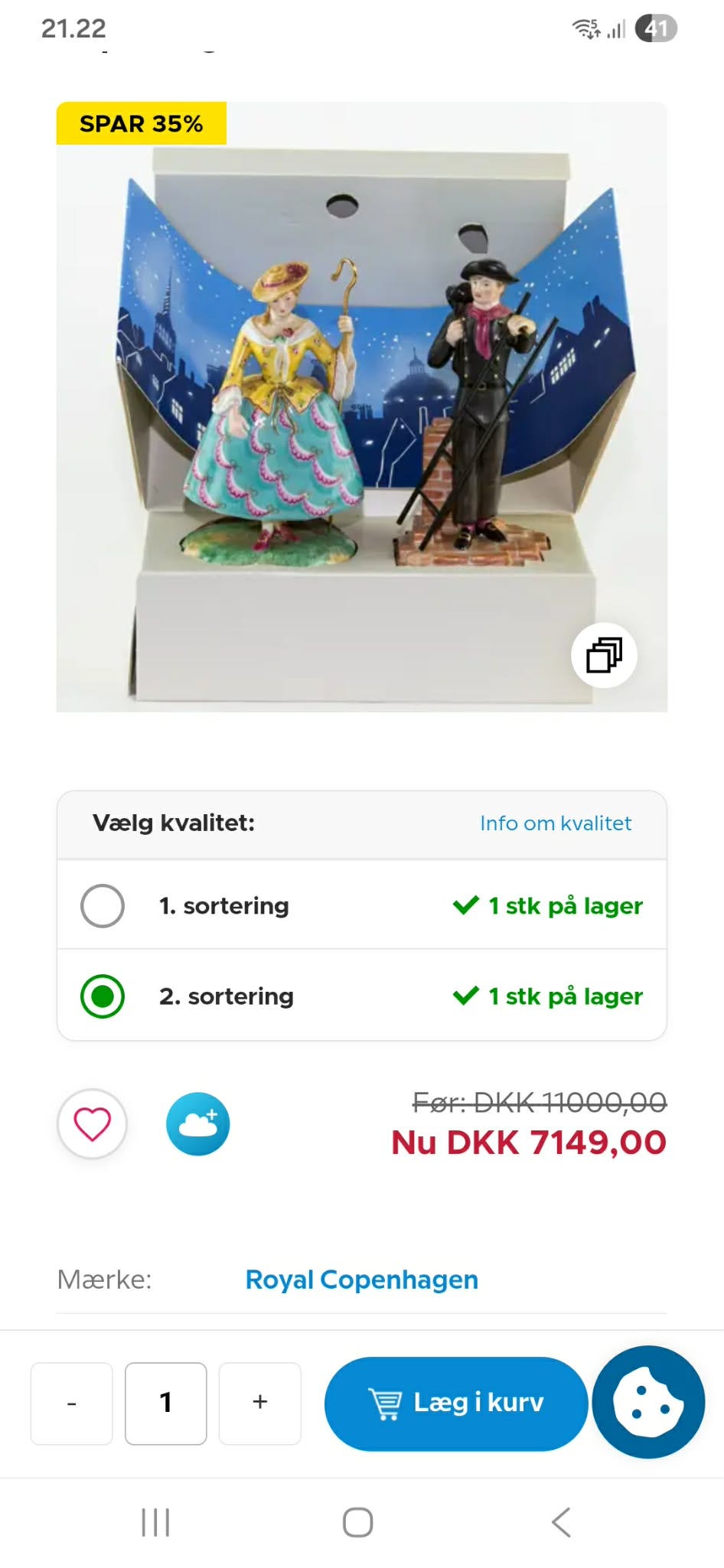This screenshot has height=1568, width=724.
Task: Click the cloud-plus save icon
Action: coord(197,1123)
